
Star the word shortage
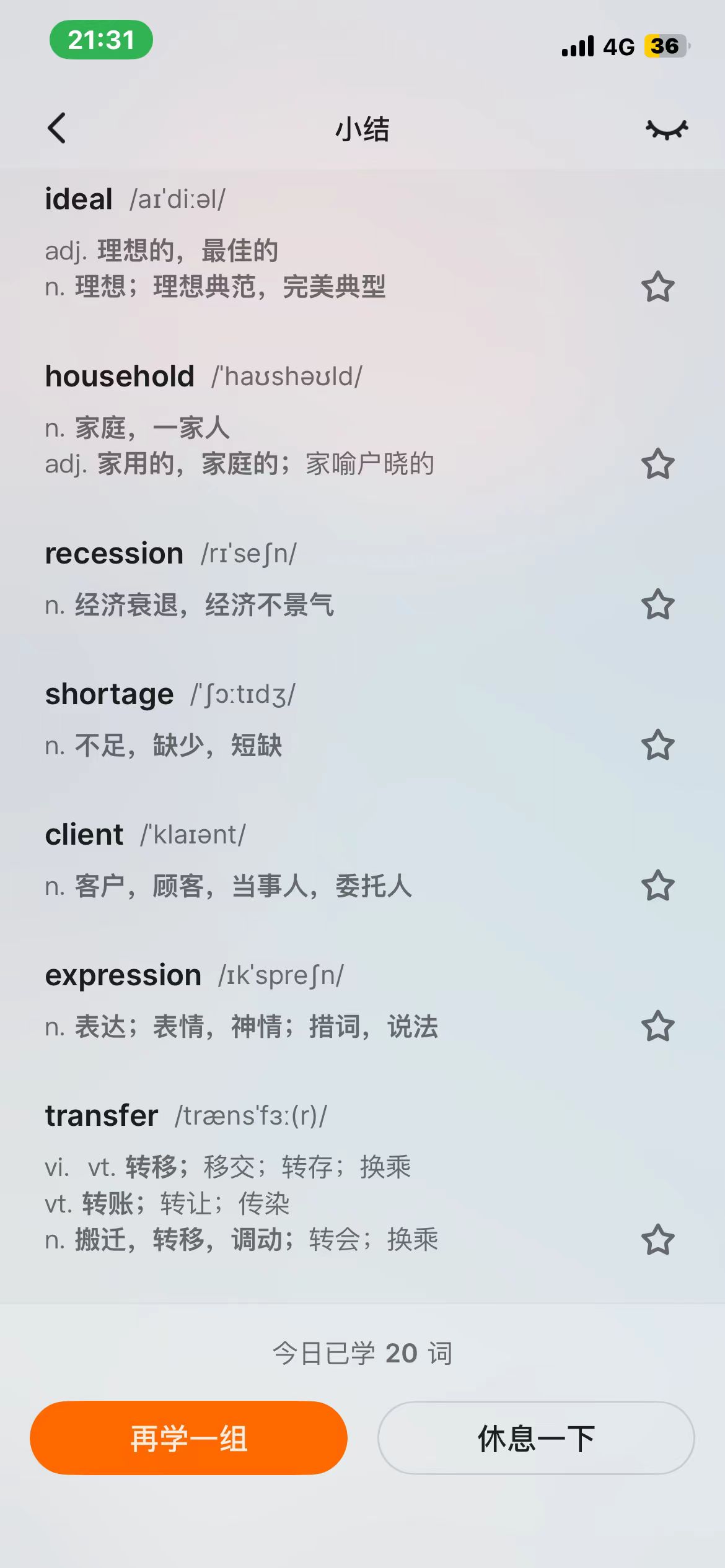[657, 745]
